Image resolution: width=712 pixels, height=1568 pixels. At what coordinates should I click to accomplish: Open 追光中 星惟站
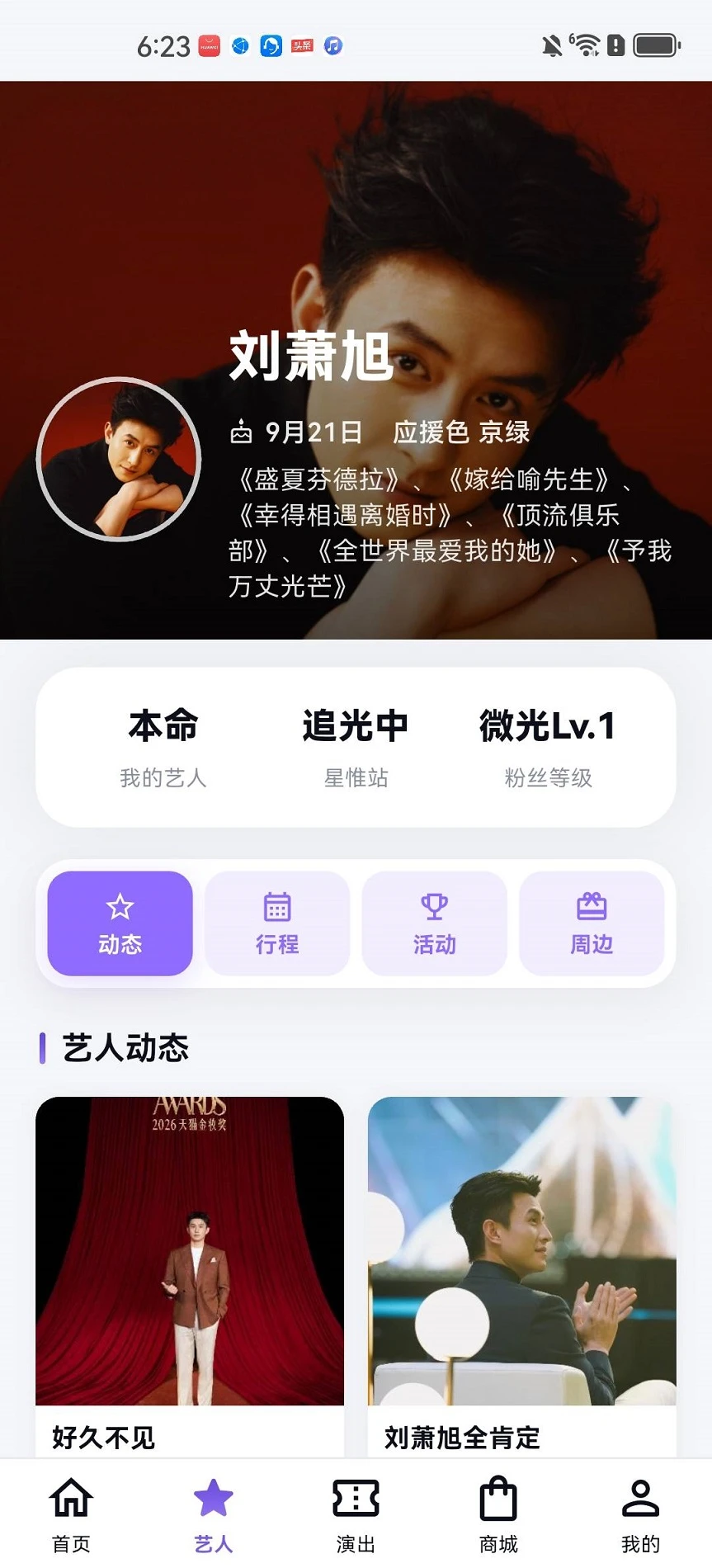pos(356,747)
